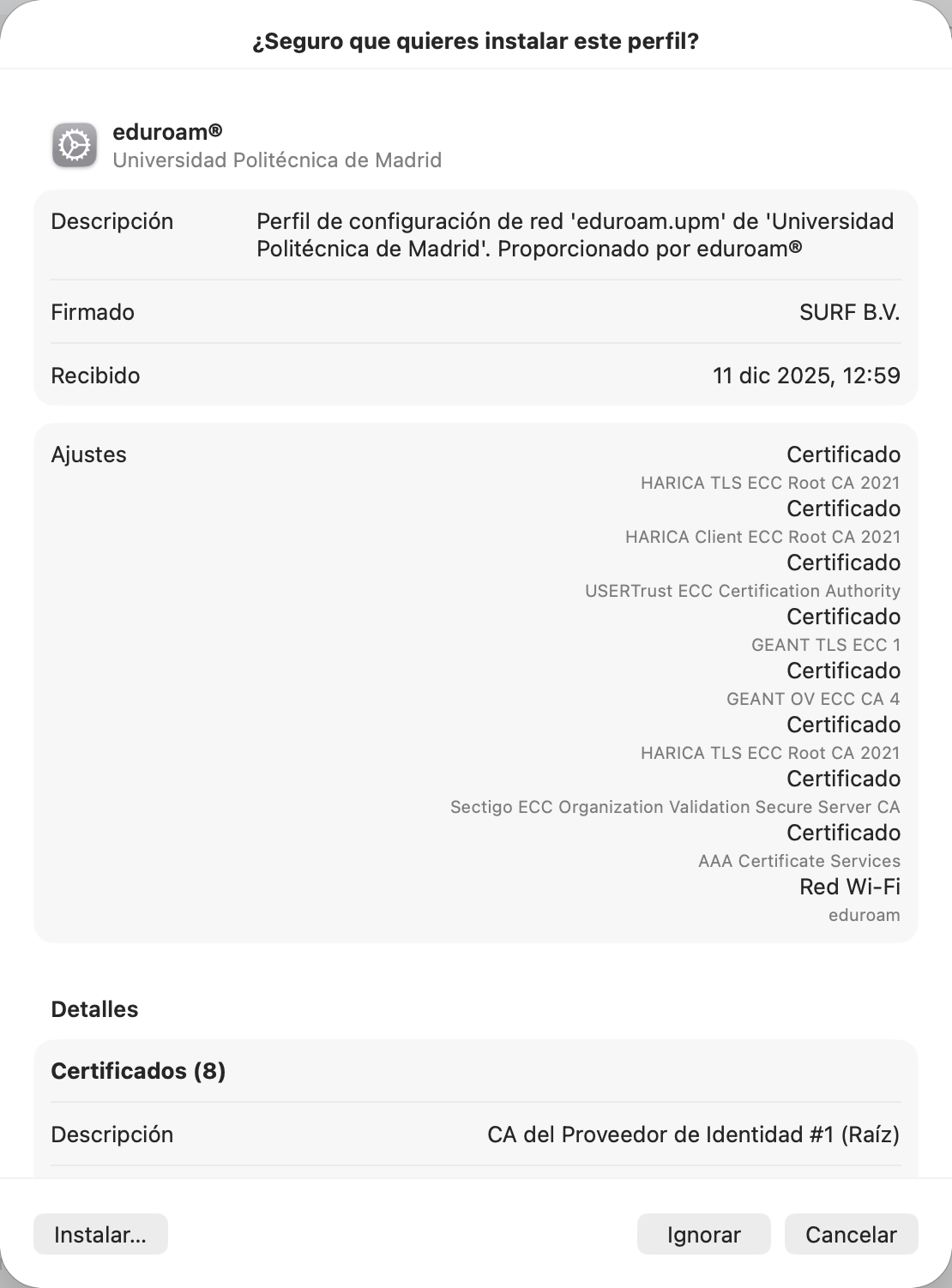Tap Instalar to install the eduroam profile
Viewport: 952px width, 1288px height.
100,1234
